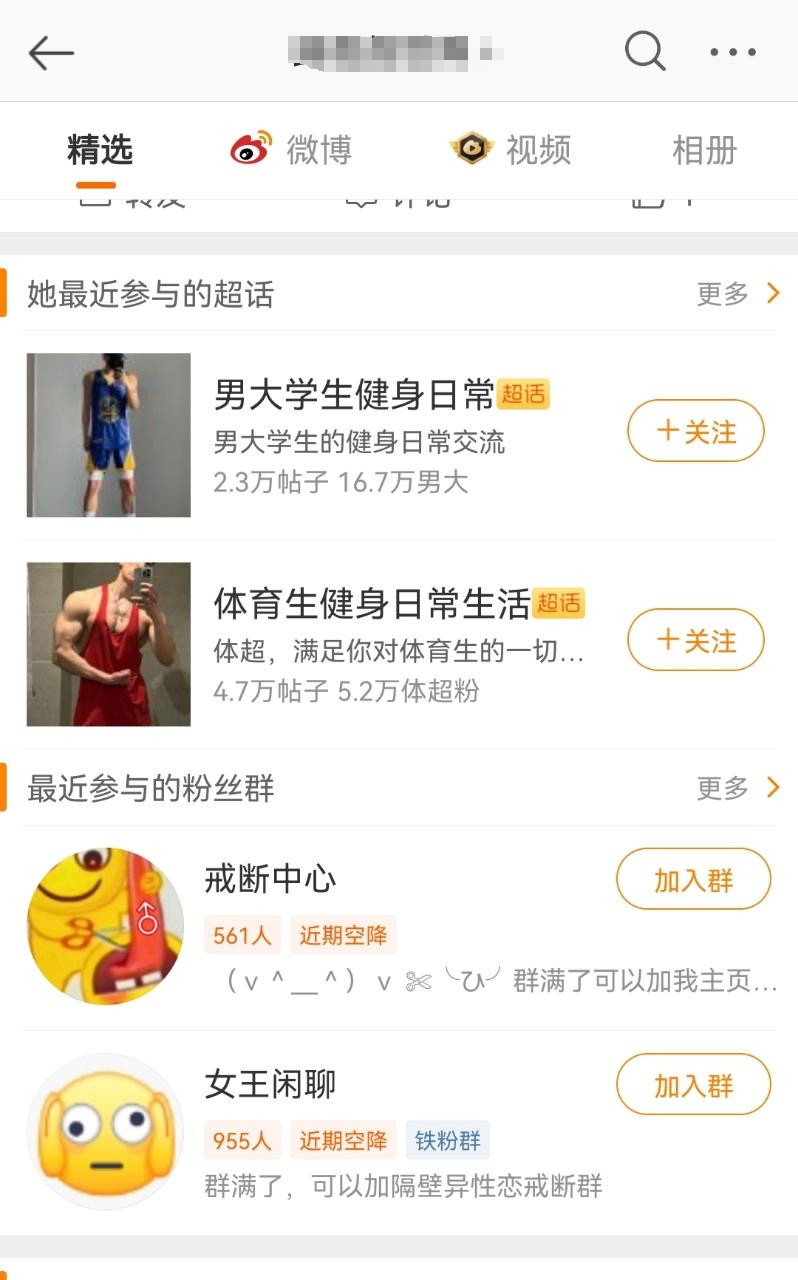Open the 戒断中心 group details
Screen dimensions: 798x1280
(x=270, y=879)
